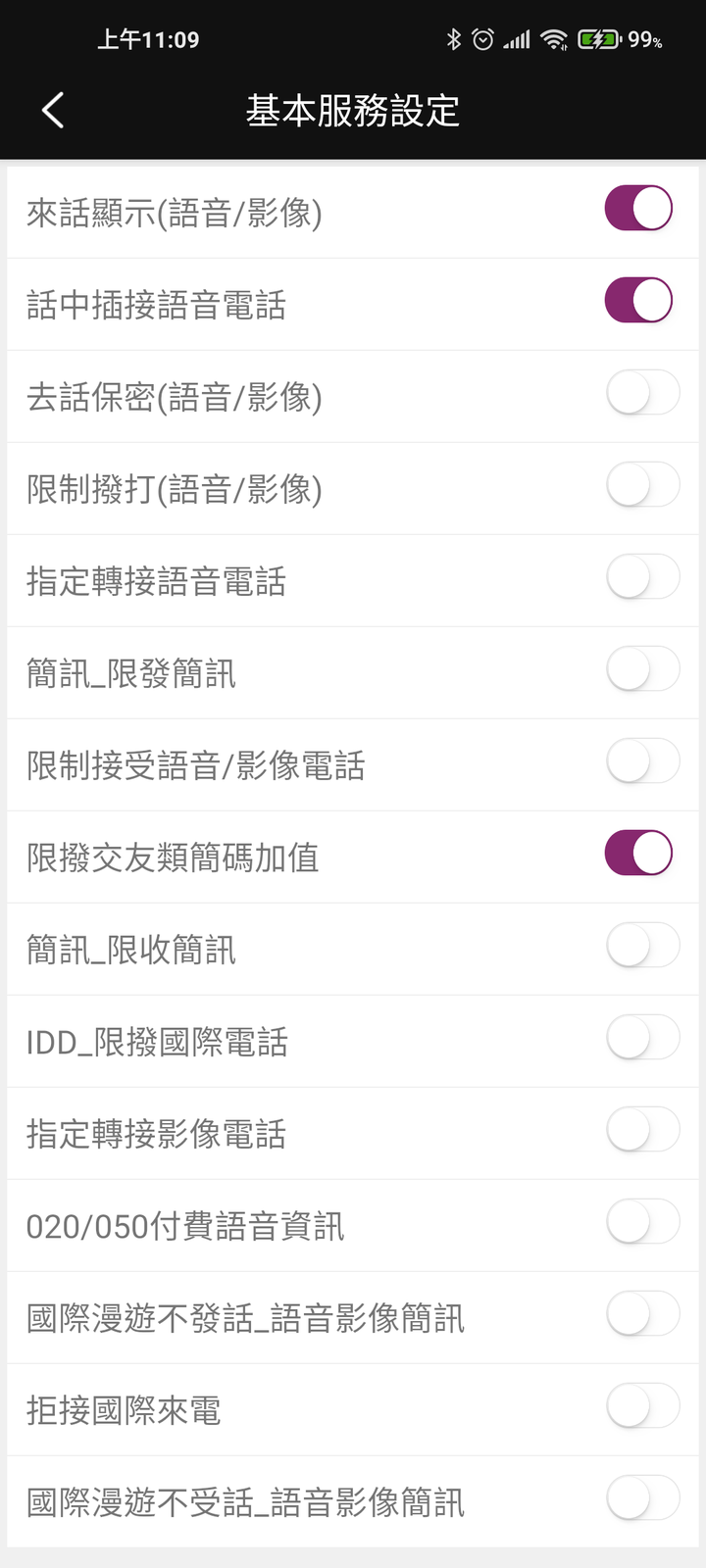This screenshot has height=1568, width=706.
Task: Disable 話中插接語音電話 switch
Action: point(639,300)
